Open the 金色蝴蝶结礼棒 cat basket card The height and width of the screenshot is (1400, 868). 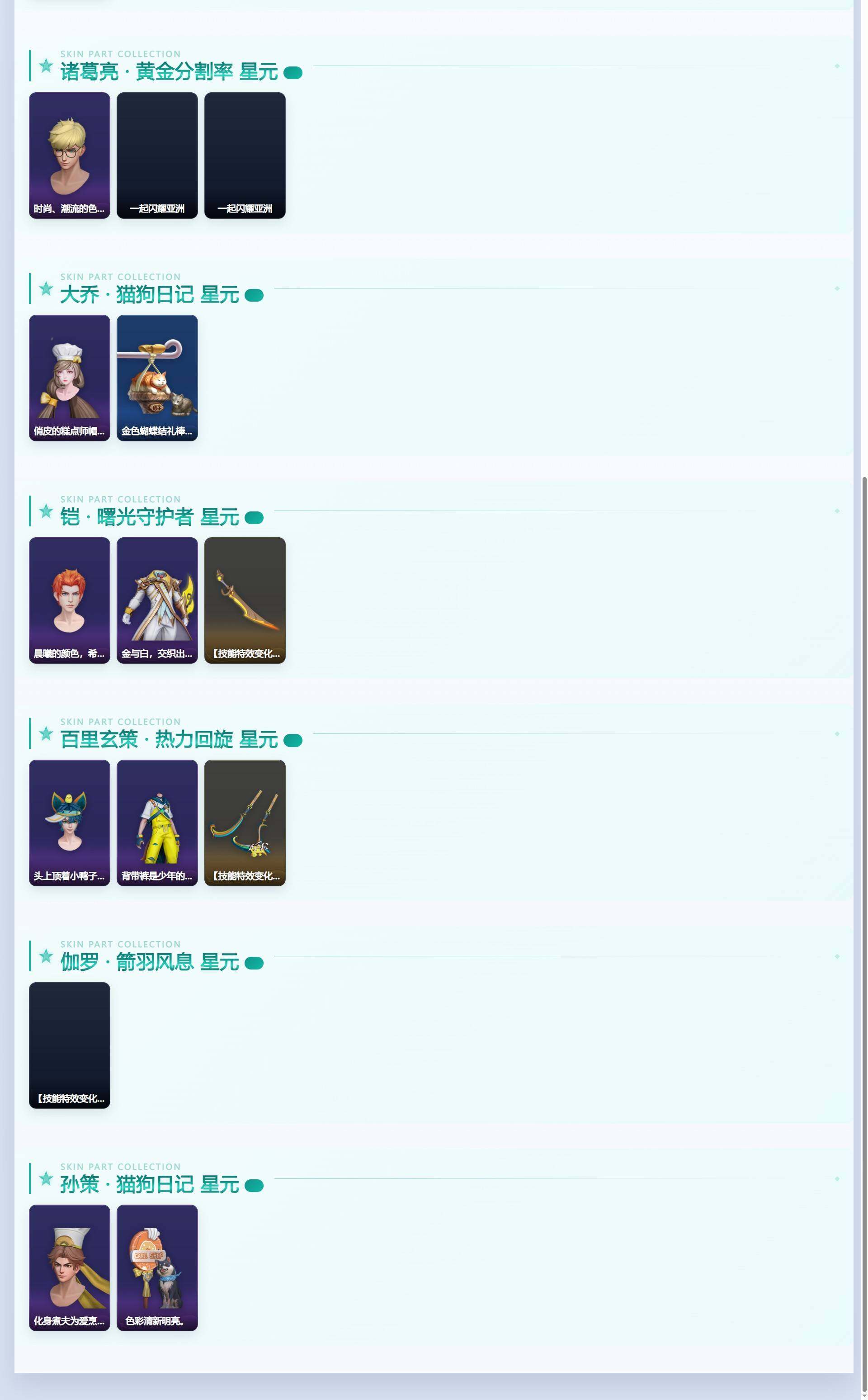(157, 378)
